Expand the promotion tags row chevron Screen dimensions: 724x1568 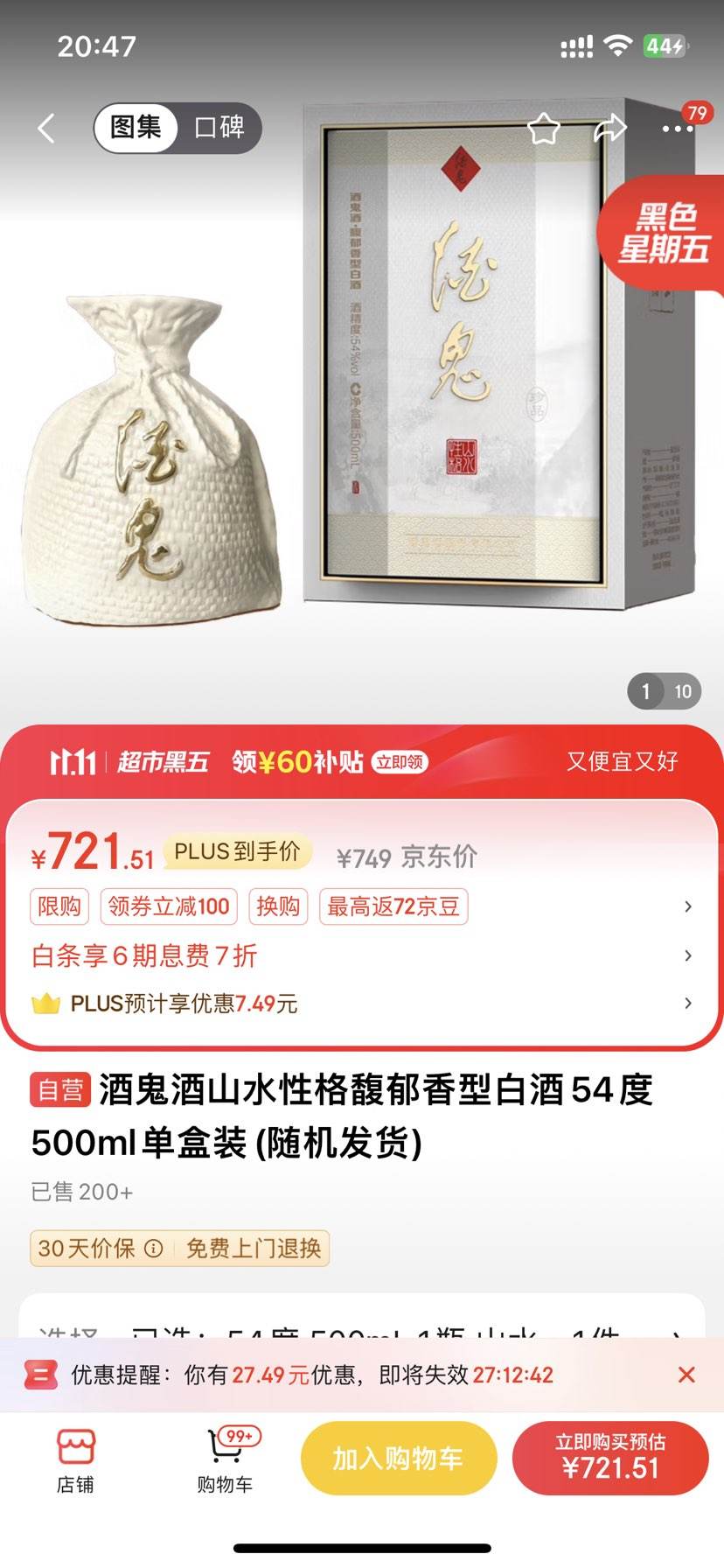(687, 907)
